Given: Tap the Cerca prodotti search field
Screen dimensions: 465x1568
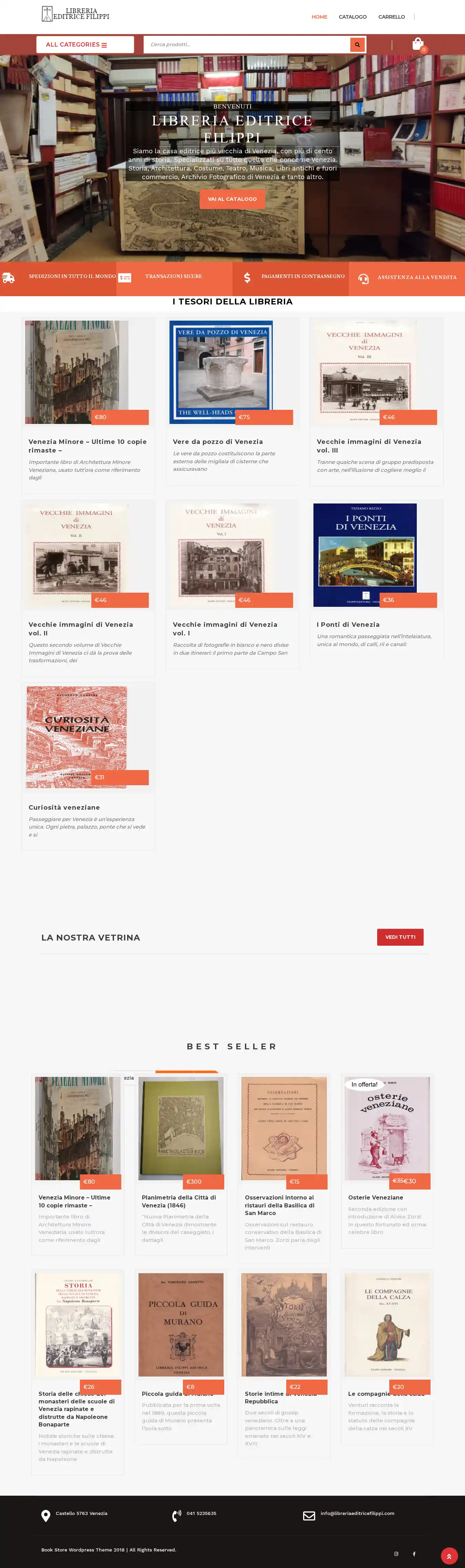Looking at the screenshot, I should click(247, 44).
